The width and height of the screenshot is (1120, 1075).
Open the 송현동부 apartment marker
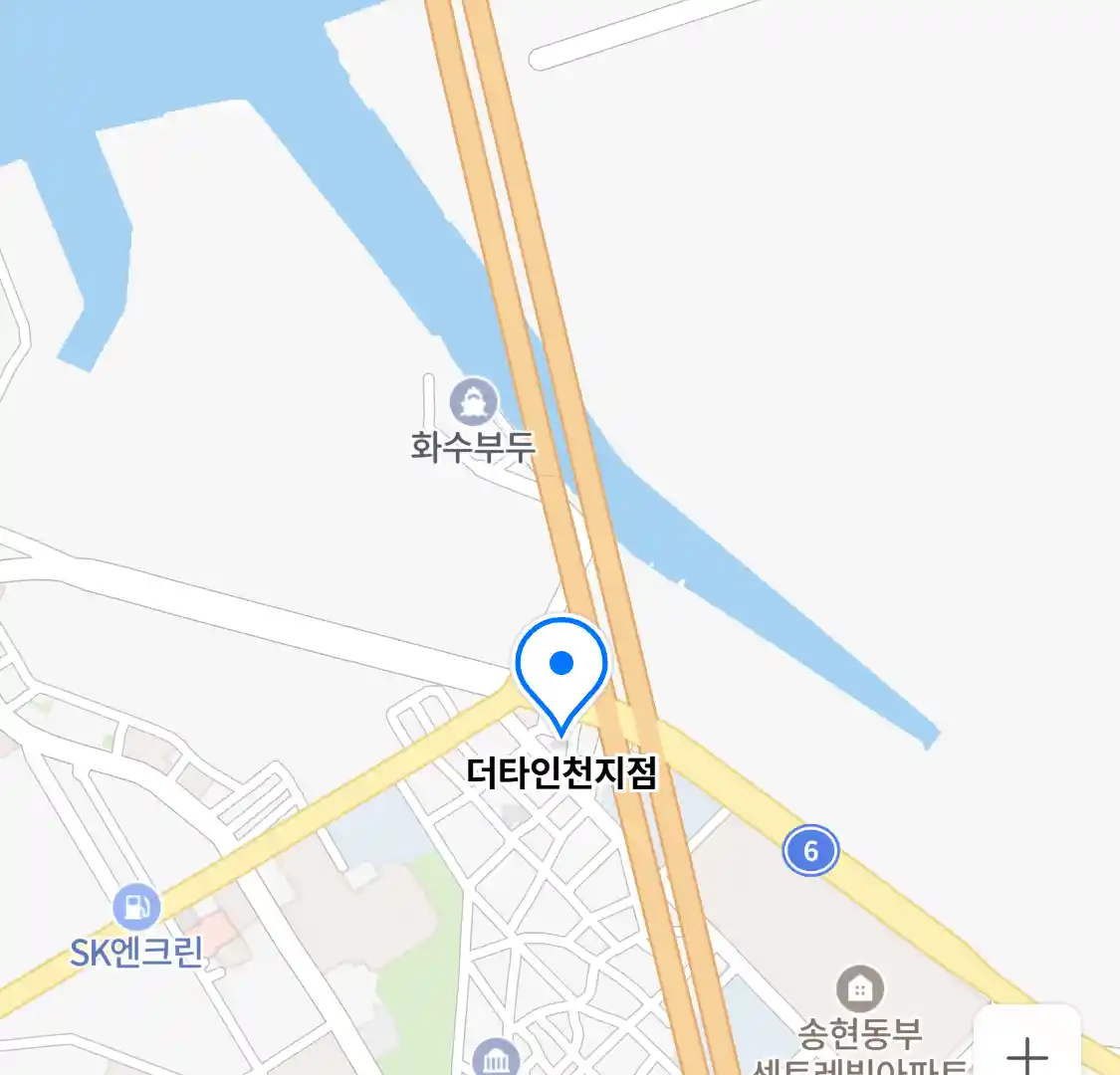click(860, 988)
